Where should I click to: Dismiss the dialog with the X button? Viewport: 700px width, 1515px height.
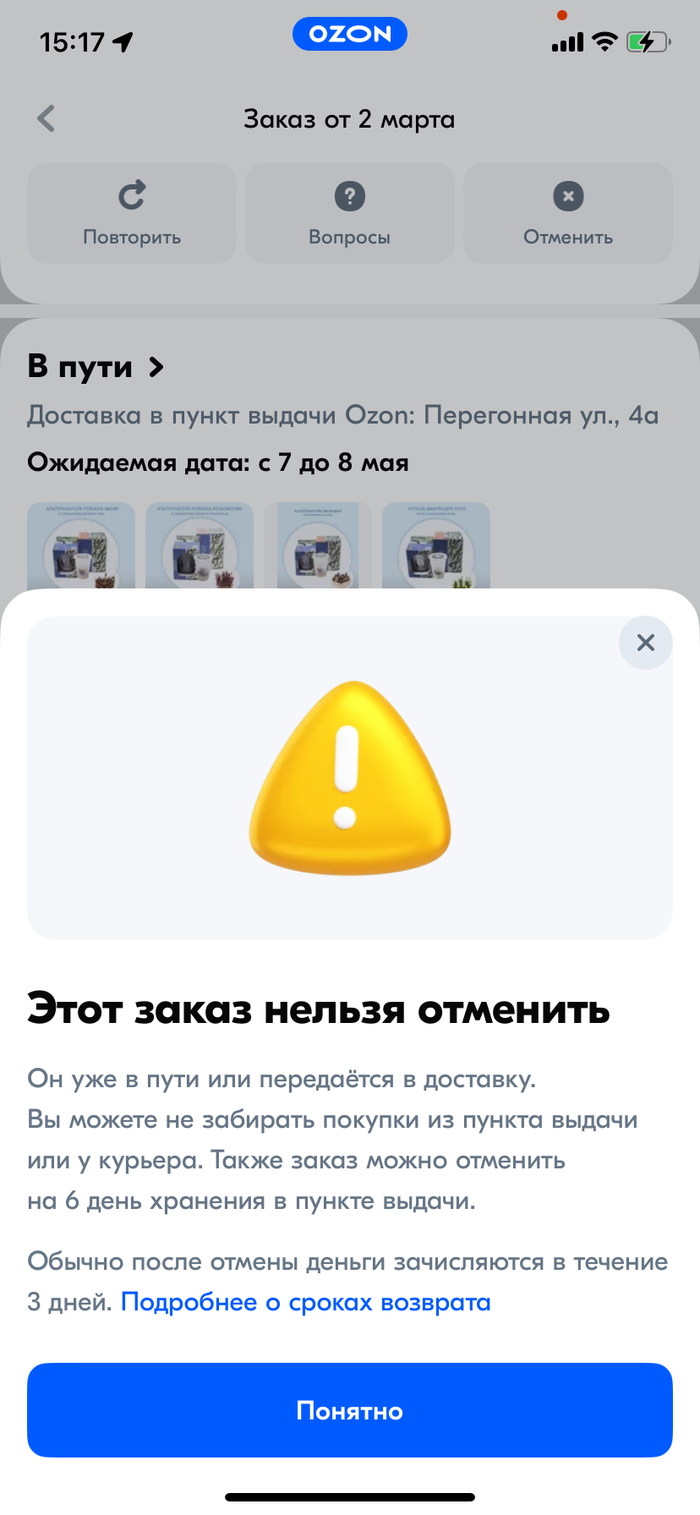pyautogui.click(x=645, y=642)
